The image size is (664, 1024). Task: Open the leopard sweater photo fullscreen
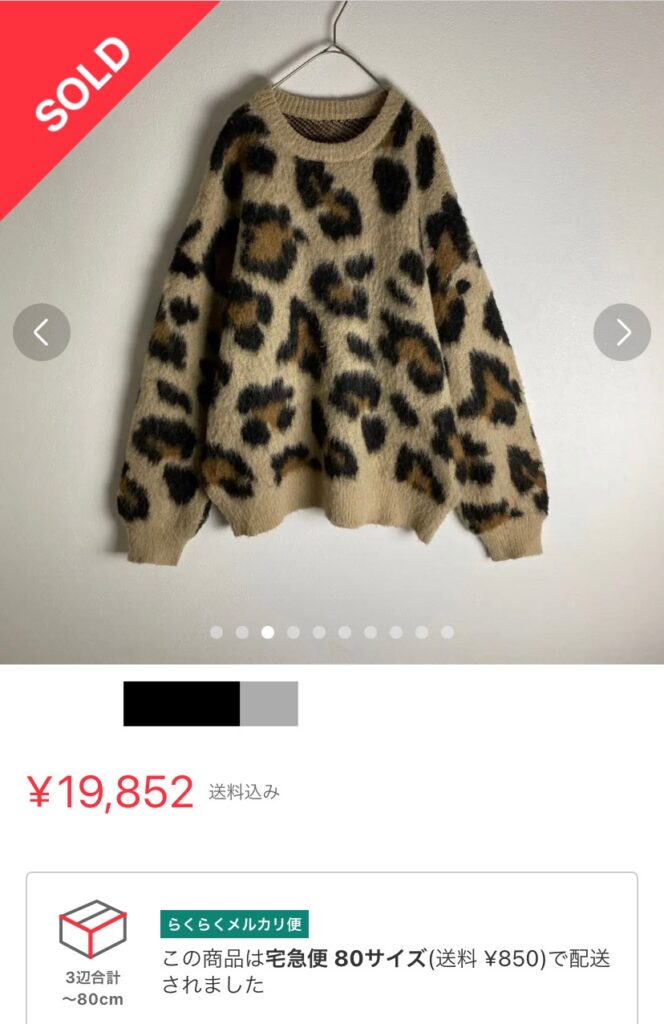coord(332,330)
